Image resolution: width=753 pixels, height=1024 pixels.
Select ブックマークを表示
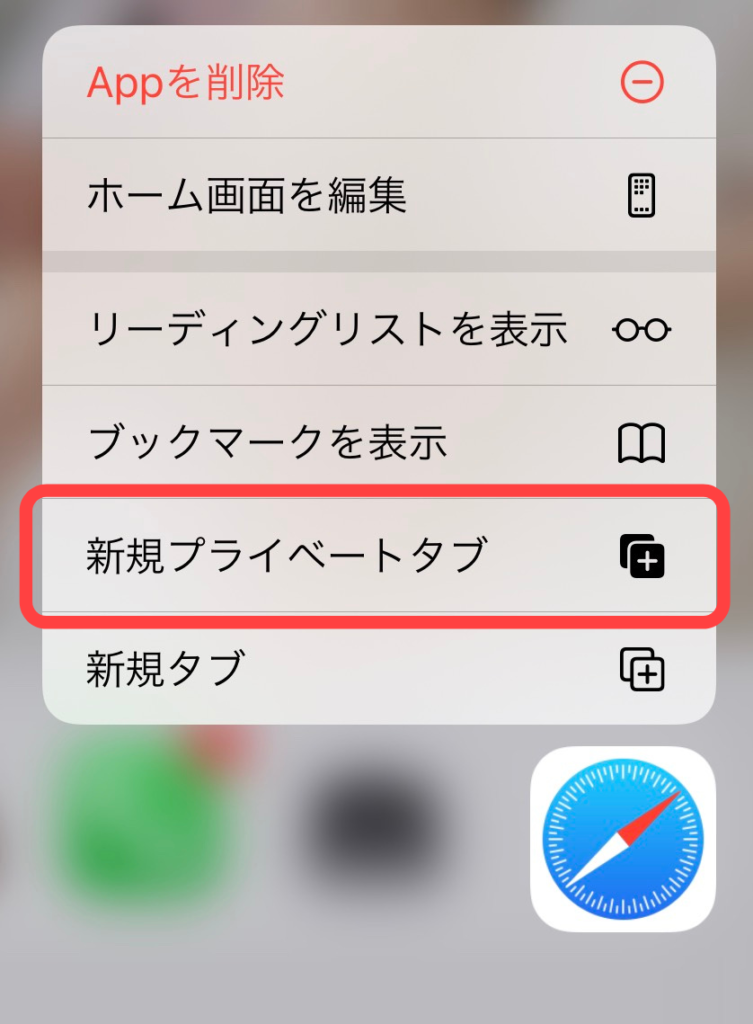point(378,443)
